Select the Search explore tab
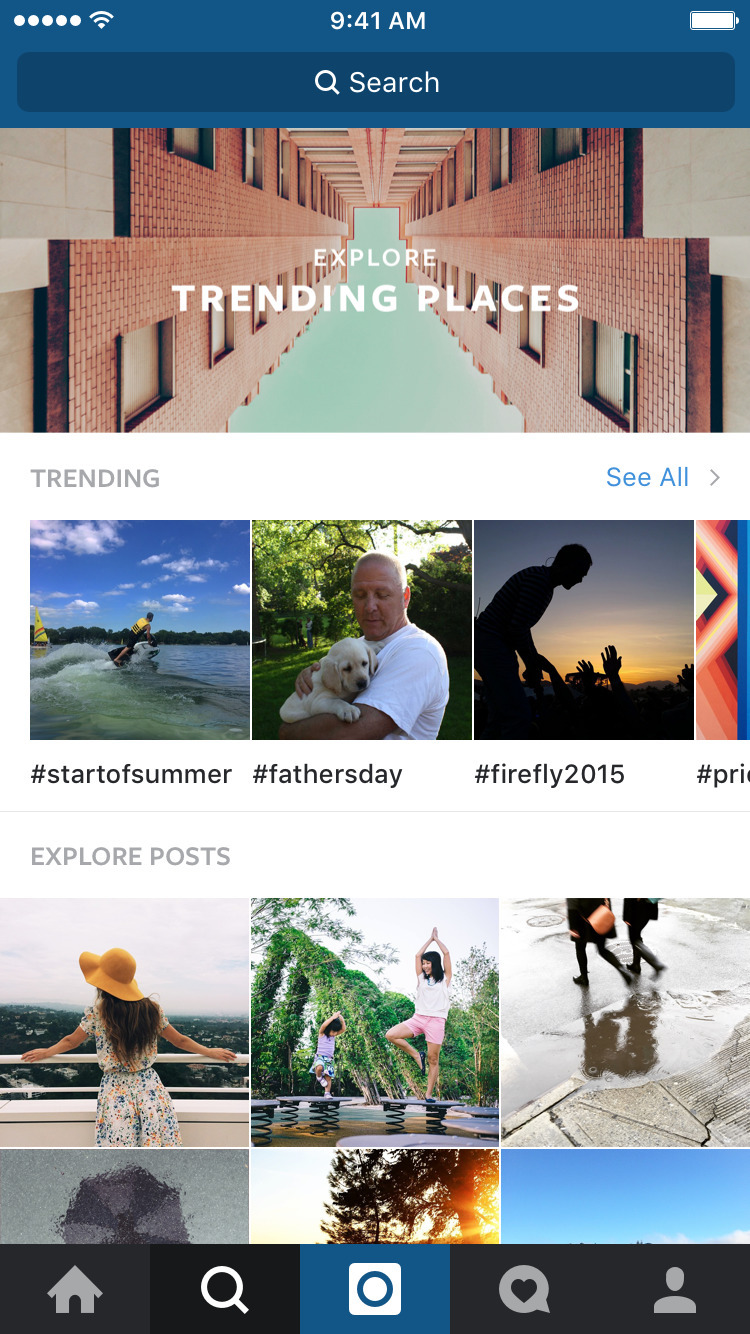Viewport: 750px width, 1334px height. (x=225, y=1290)
